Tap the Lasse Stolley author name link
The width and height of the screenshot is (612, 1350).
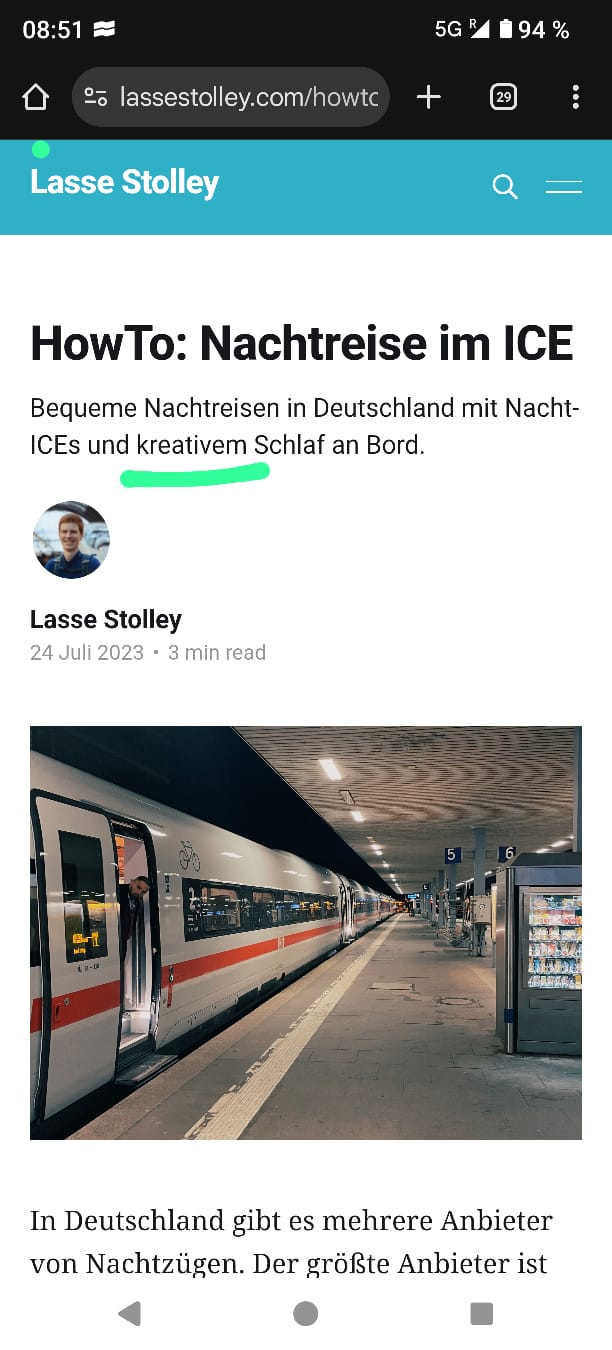[106, 619]
